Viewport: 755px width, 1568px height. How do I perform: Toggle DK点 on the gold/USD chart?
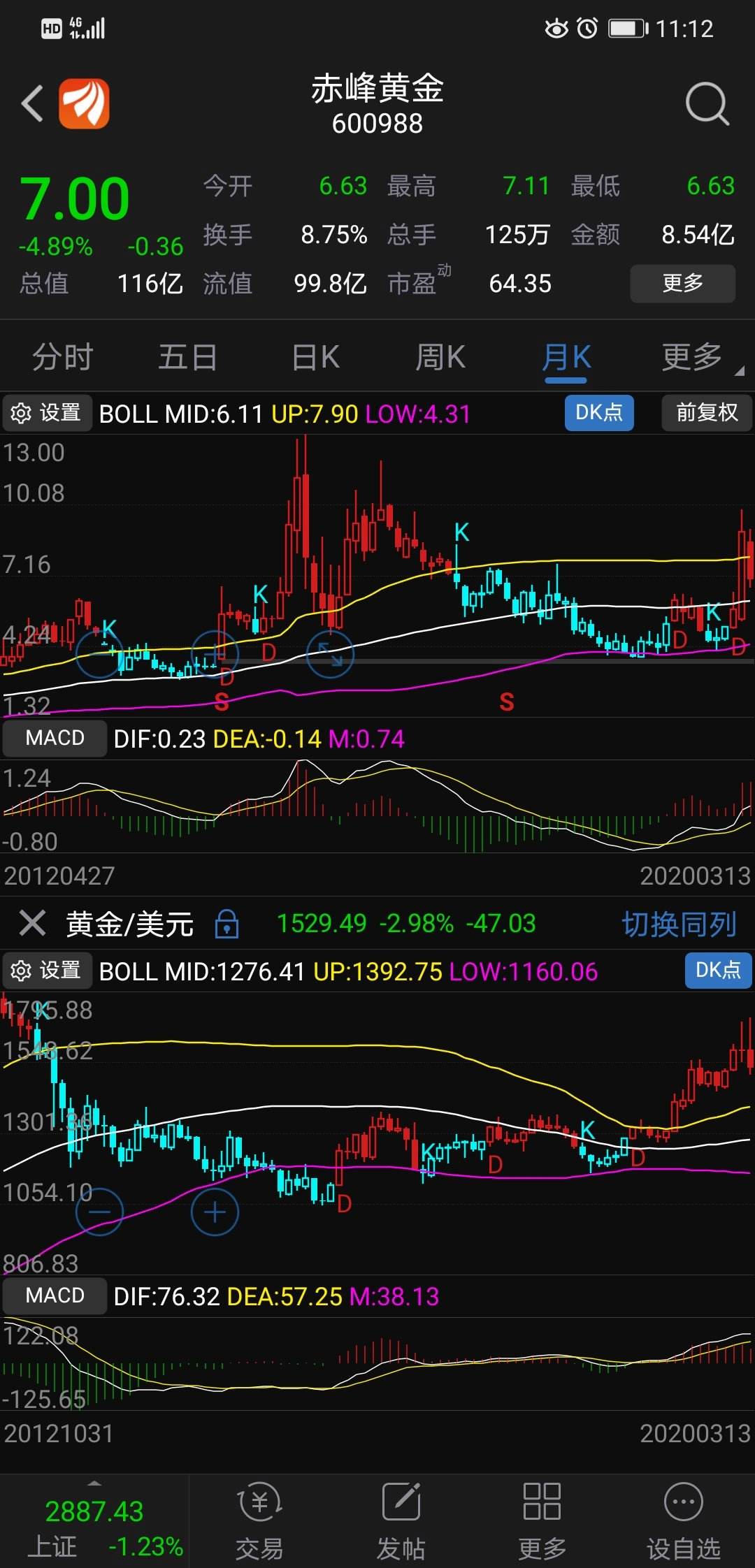(x=717, y=971)
